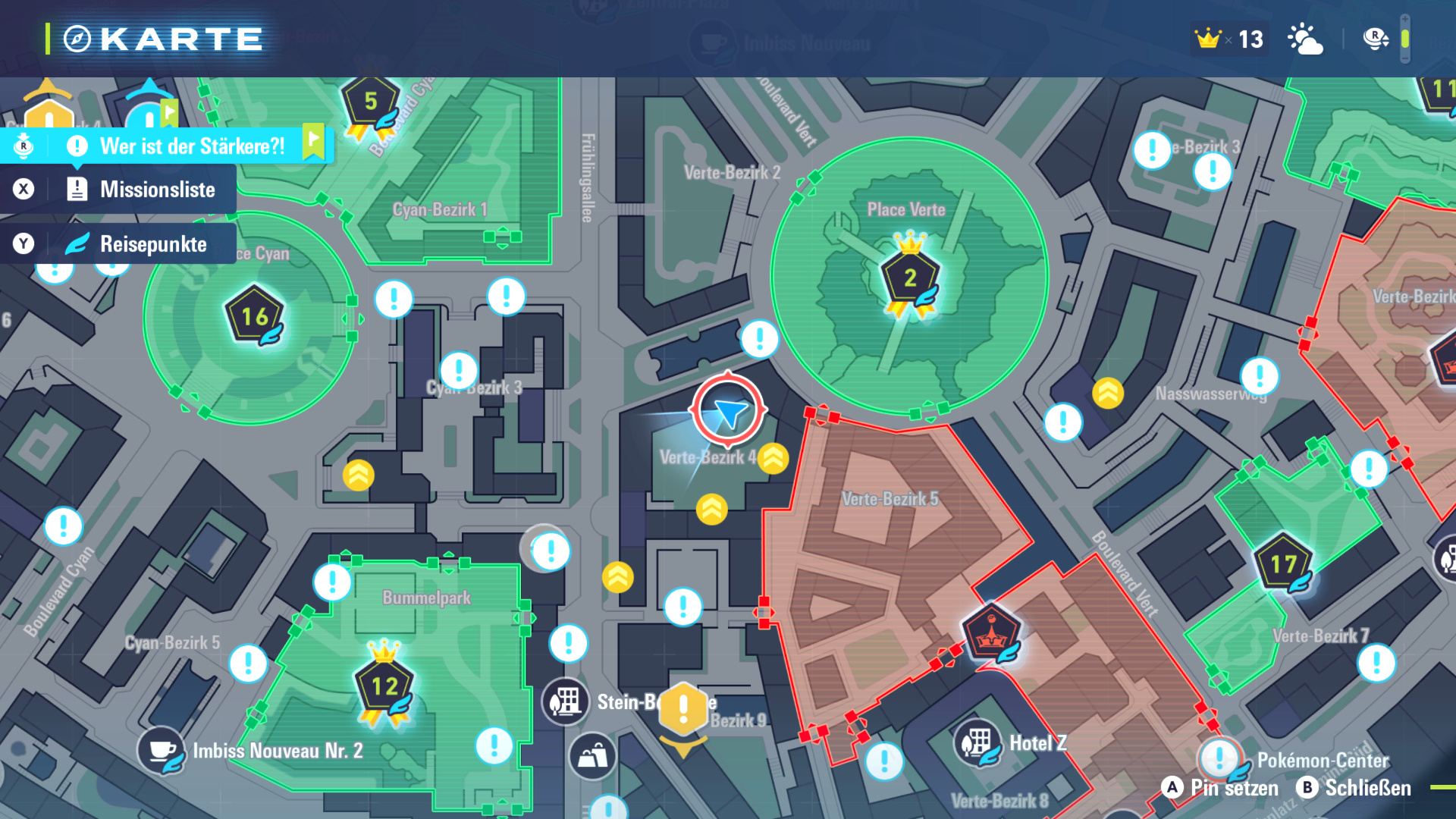This screenshot has width=1456, height=819.
Task: Select the Pokémon-Center marker
Action: point(1220,758)
